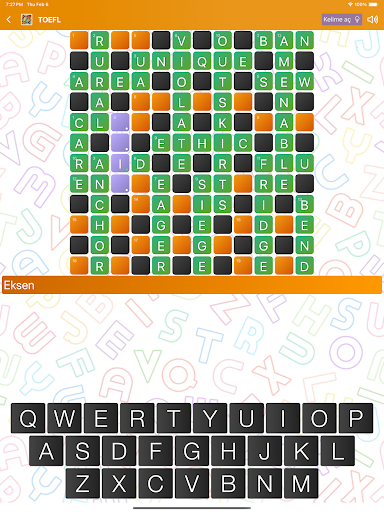Viewport: 384px width, 512px height.
Task: Select the empty orange cell numbered 1
Action: (x=79, y=40)
